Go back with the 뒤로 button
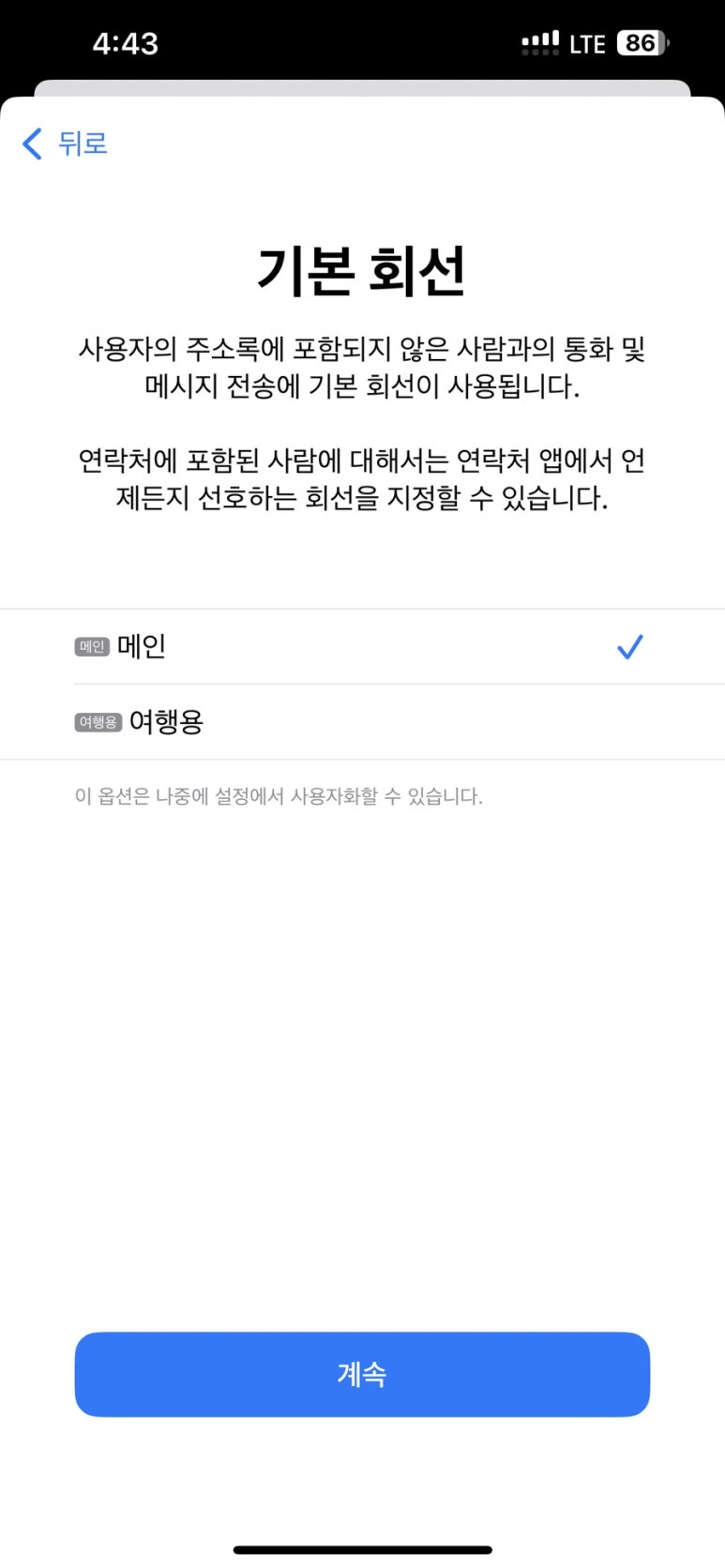The width and height of the screenshot is (725, 1568). coord(65,143)
